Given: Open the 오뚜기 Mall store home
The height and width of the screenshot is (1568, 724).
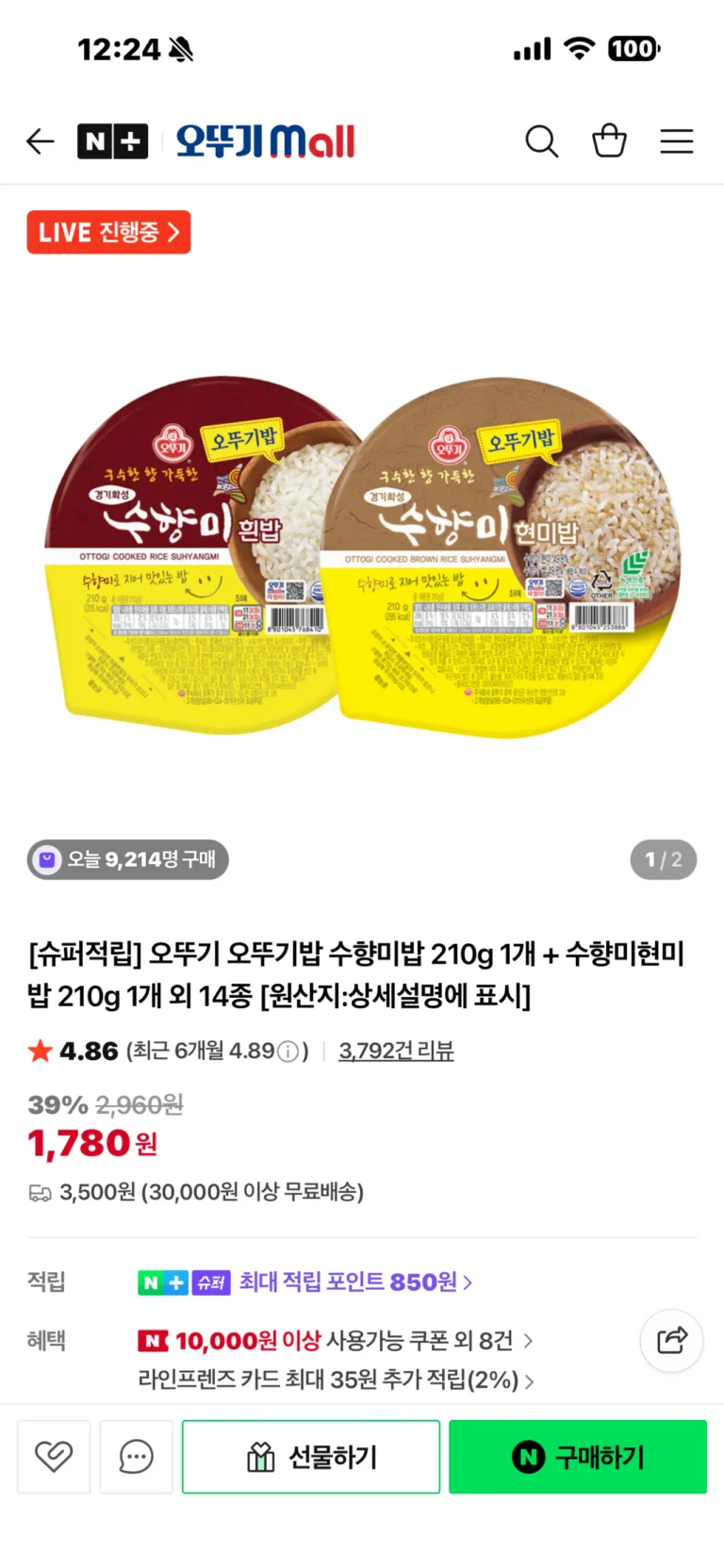Looking at the screenshot, I should coord(266,141).
